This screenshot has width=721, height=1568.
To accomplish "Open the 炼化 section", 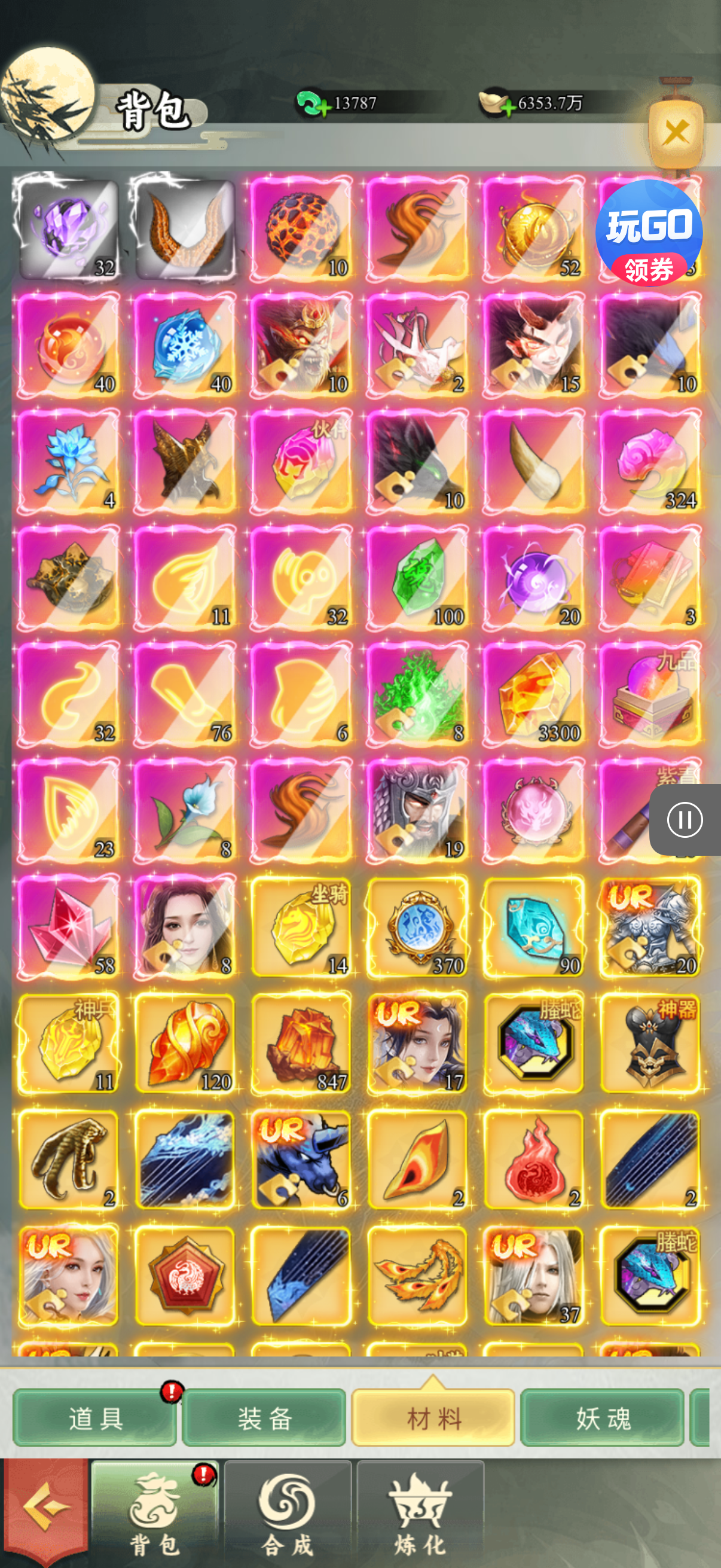I will [x=420, y=1512].
